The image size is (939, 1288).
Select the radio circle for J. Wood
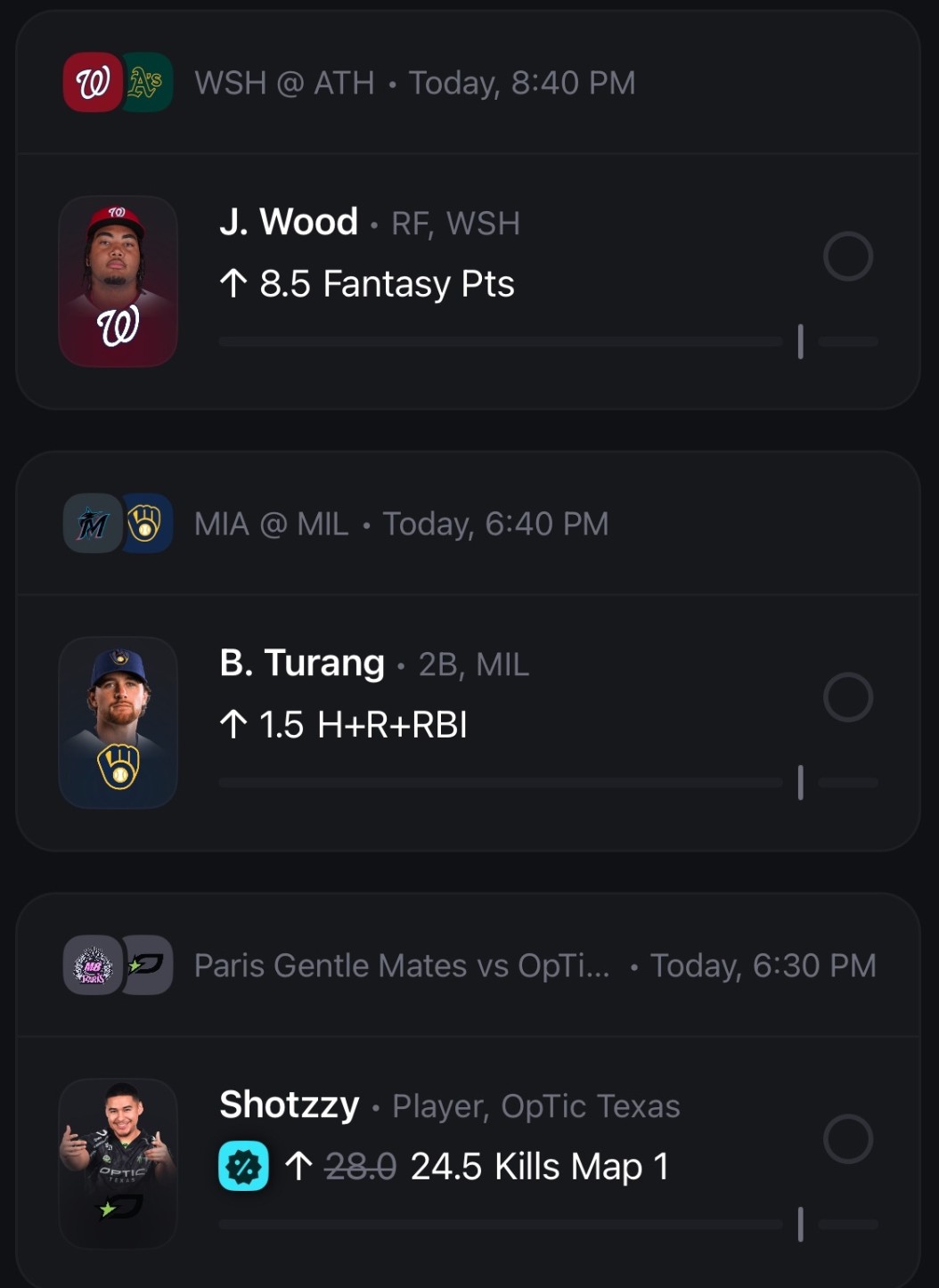coord(847,257)
